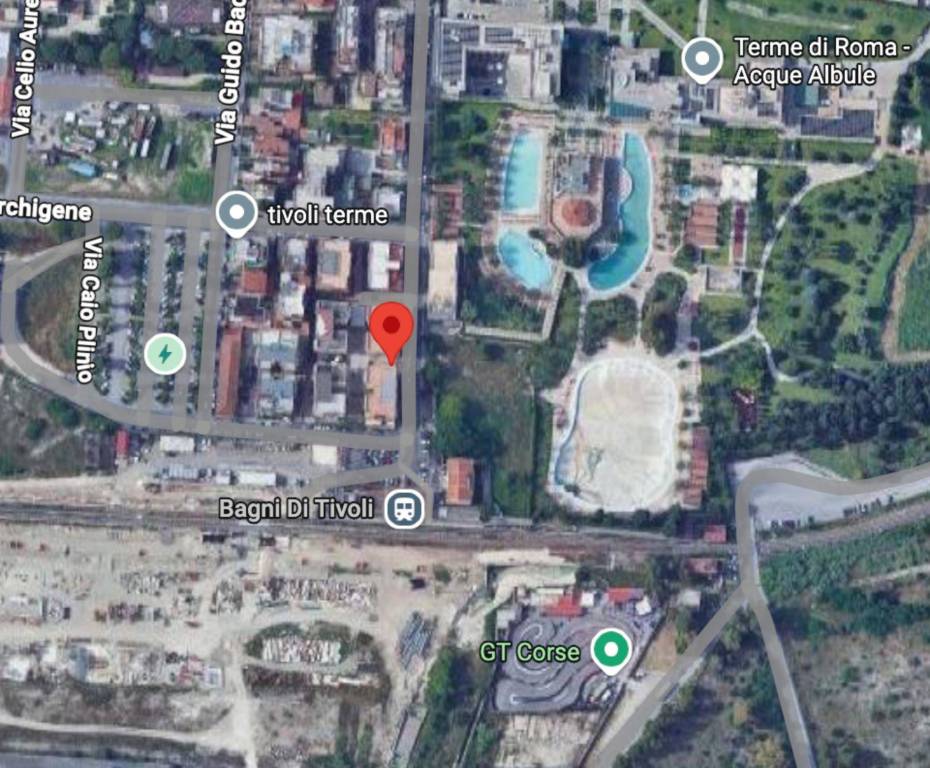Image resolution: width=930 pixels, height=768 pixels.
Task: Open the Terme di Roma - Acque Albule marker
Action: coord(702,59)
